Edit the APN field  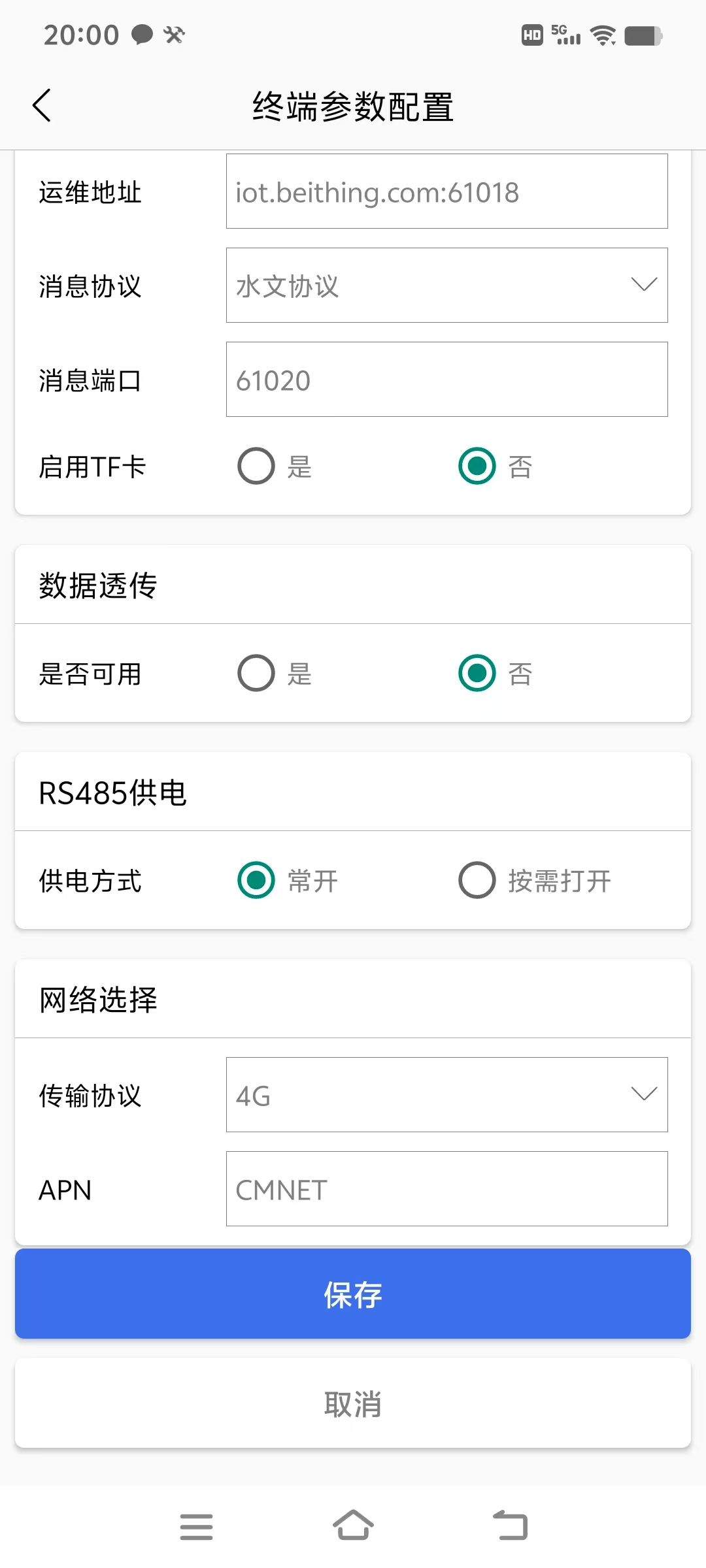coord(446,1188)
